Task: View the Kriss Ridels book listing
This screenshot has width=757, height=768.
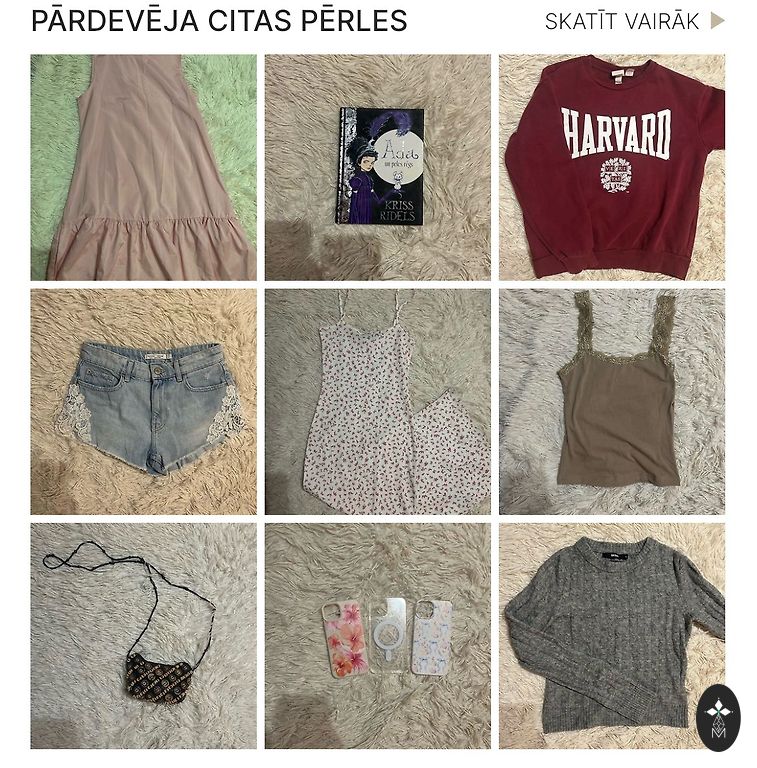Action: point(378,167)
